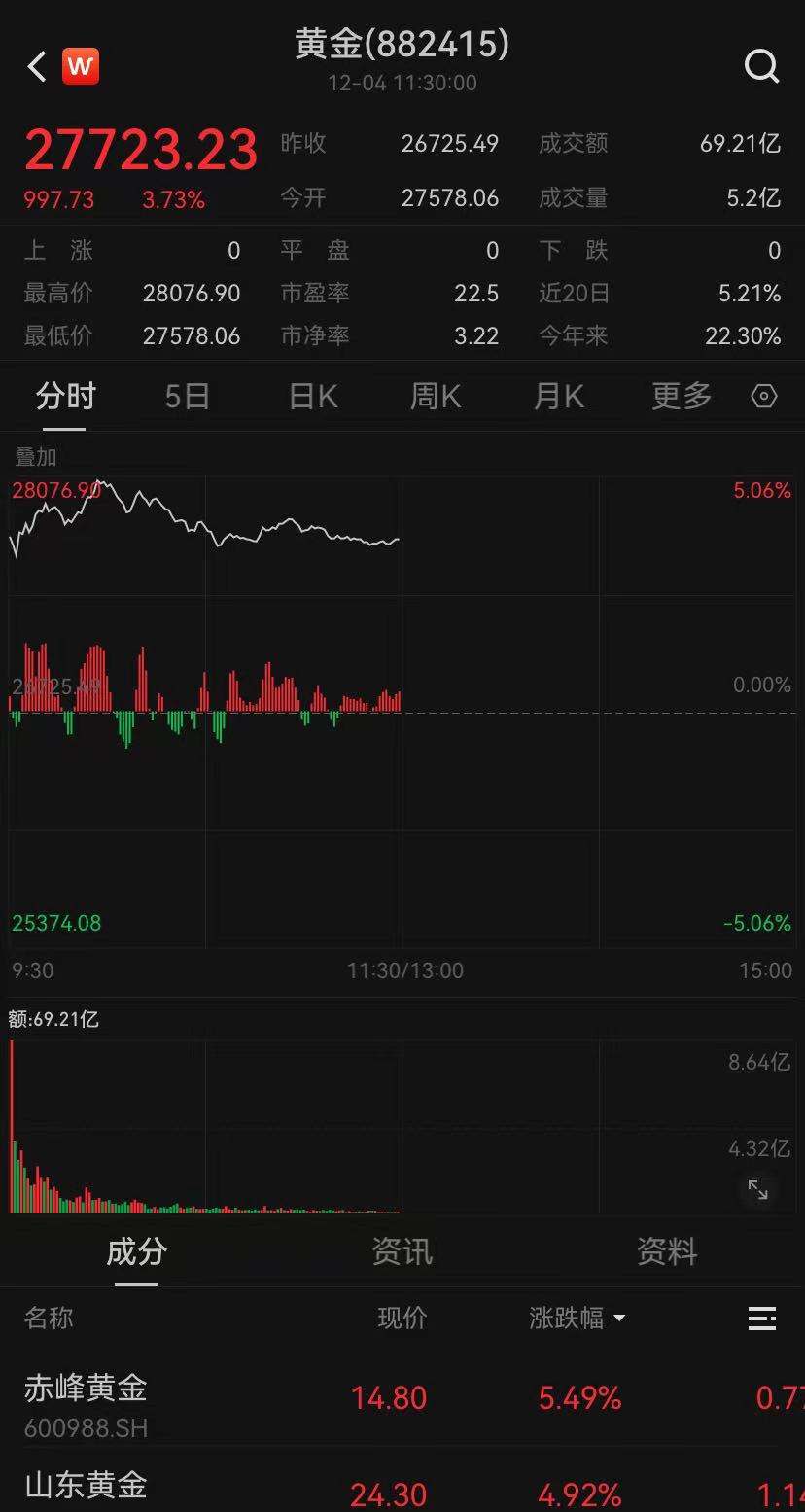Open the 更多 chart options
This screenshot has width=805, height=1512.
[x=682, y=397]
